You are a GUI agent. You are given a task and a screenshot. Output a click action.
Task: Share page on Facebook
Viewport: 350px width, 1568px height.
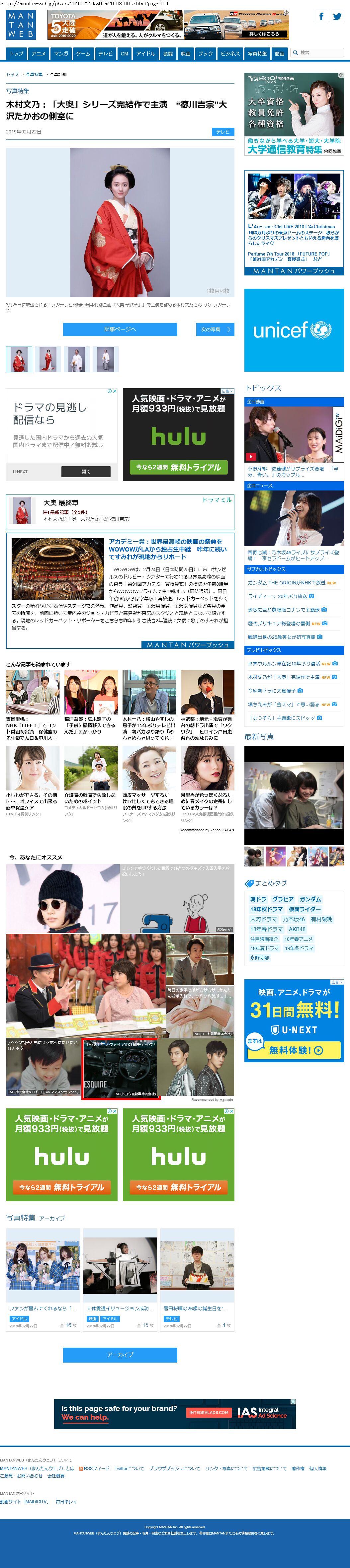point(321,17)
